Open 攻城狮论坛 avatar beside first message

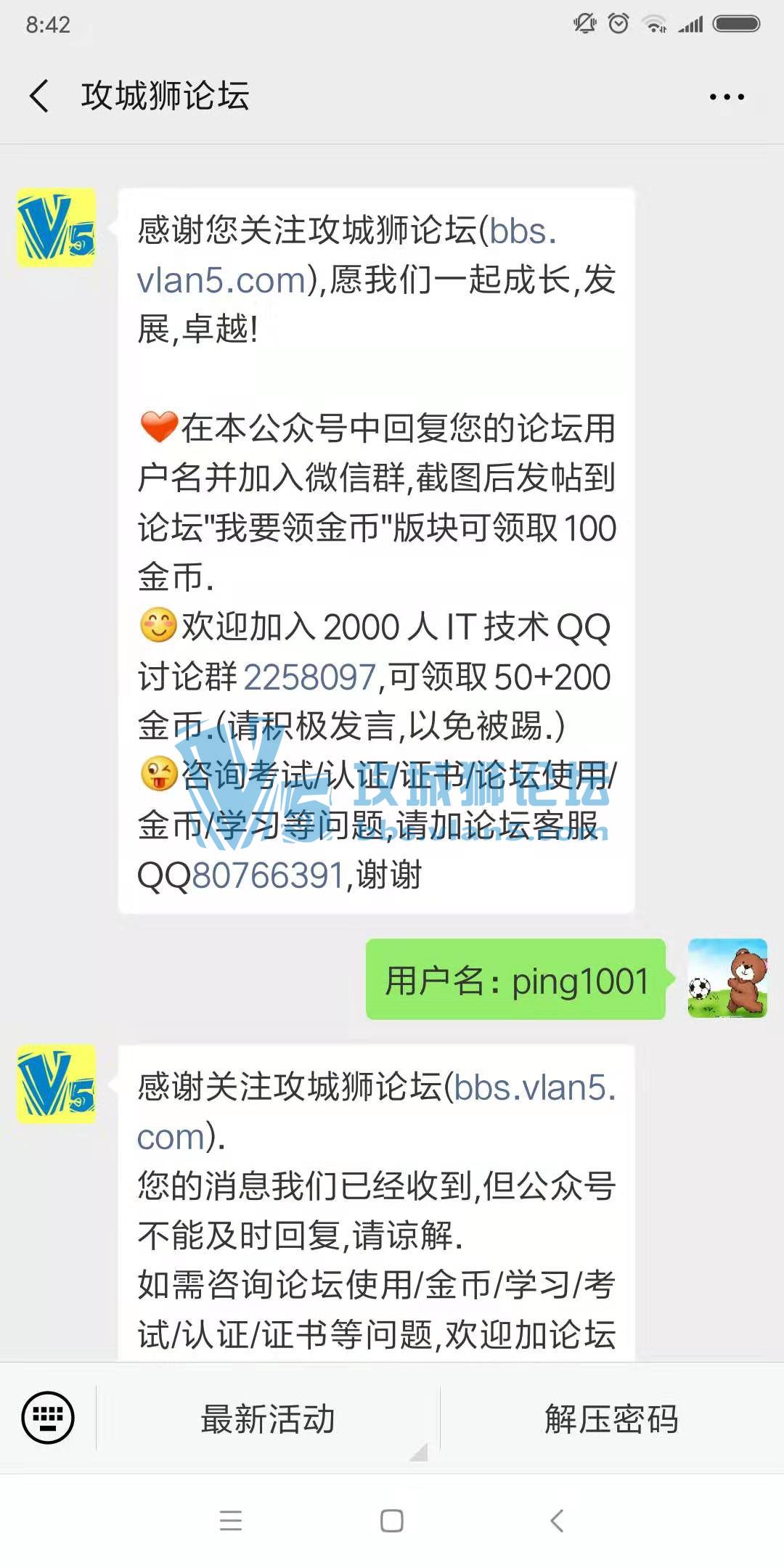[57, 228]
